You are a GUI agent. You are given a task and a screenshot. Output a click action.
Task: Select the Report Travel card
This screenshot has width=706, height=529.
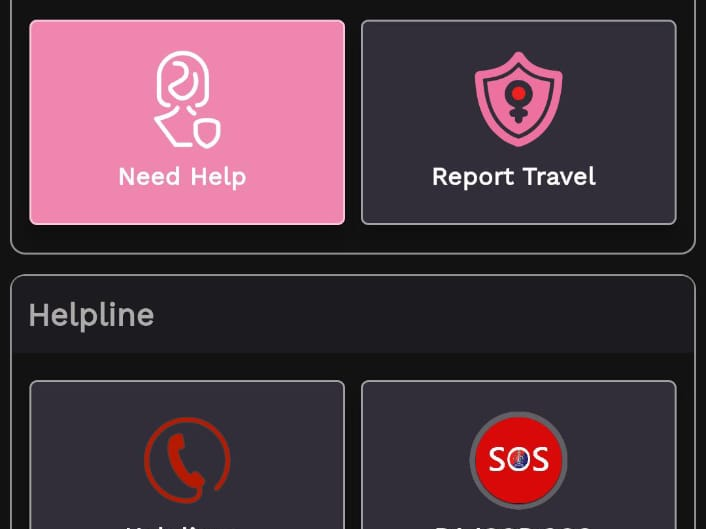coord(518,122)
